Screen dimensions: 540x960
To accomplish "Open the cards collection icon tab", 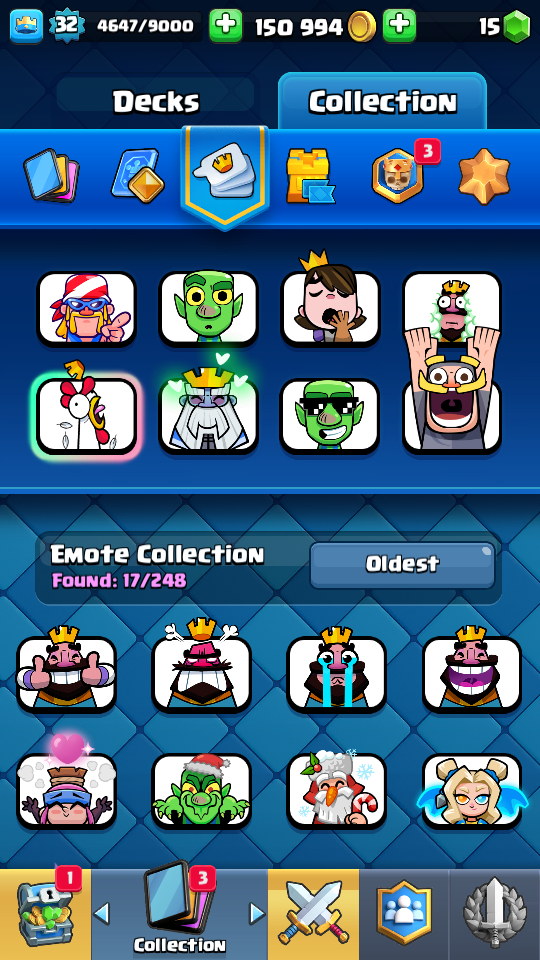I will 51,176.
